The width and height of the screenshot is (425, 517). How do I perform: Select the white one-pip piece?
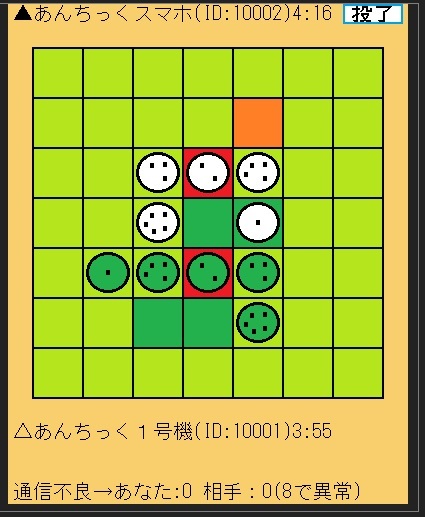[258, 222]
